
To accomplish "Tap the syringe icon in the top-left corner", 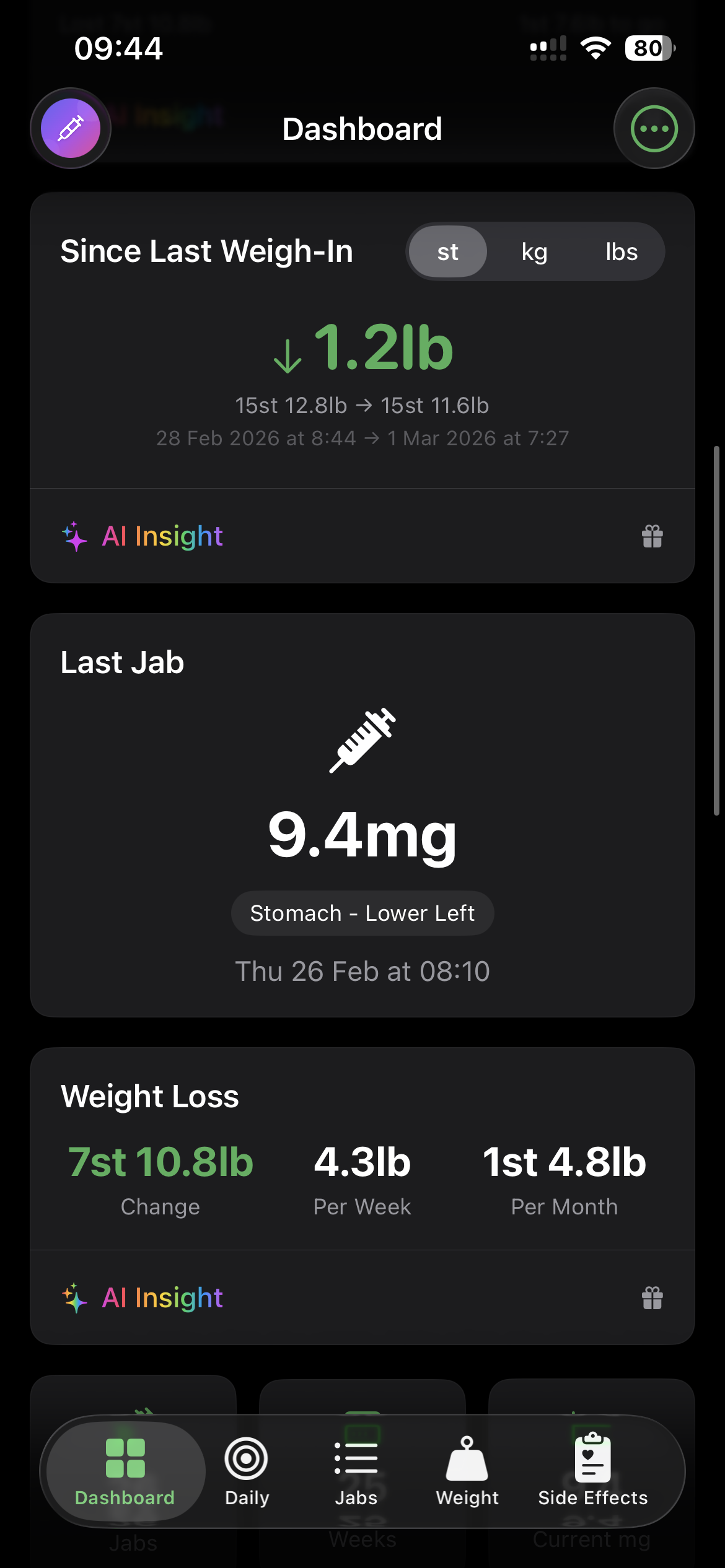I will [x=70, y=128].
